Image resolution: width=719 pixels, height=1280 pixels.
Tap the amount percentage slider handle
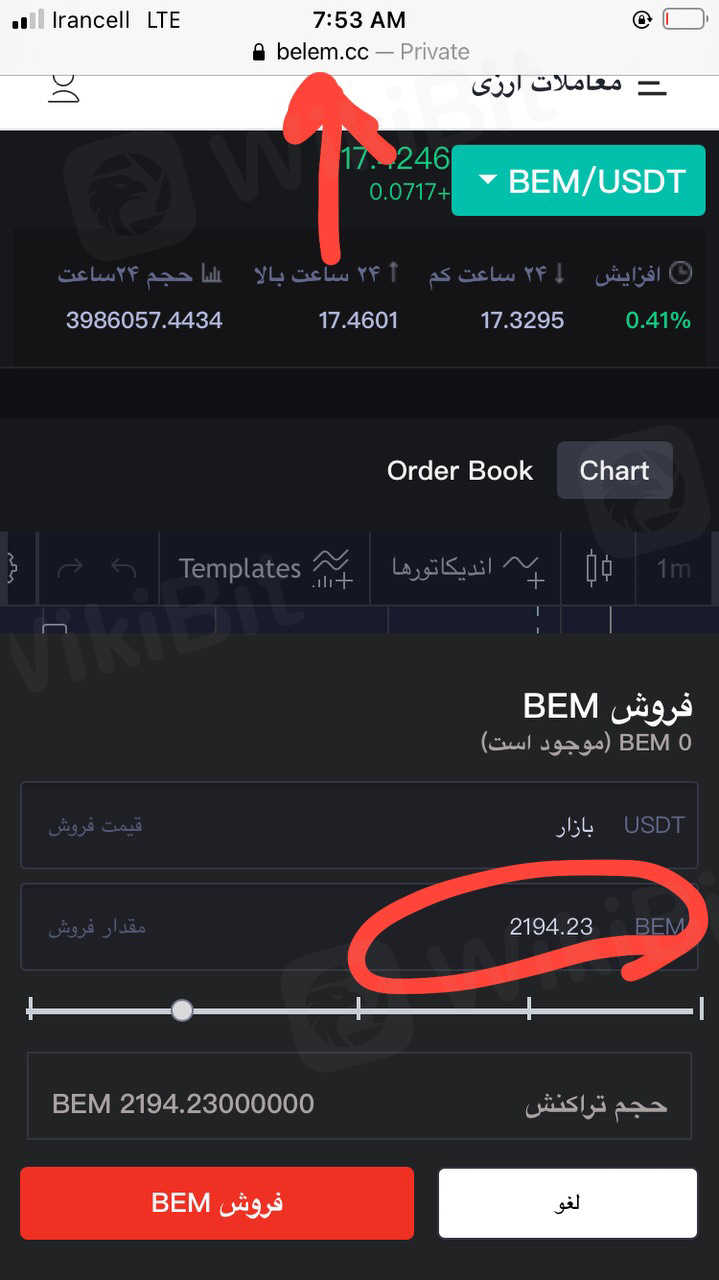click(182, 1011)
